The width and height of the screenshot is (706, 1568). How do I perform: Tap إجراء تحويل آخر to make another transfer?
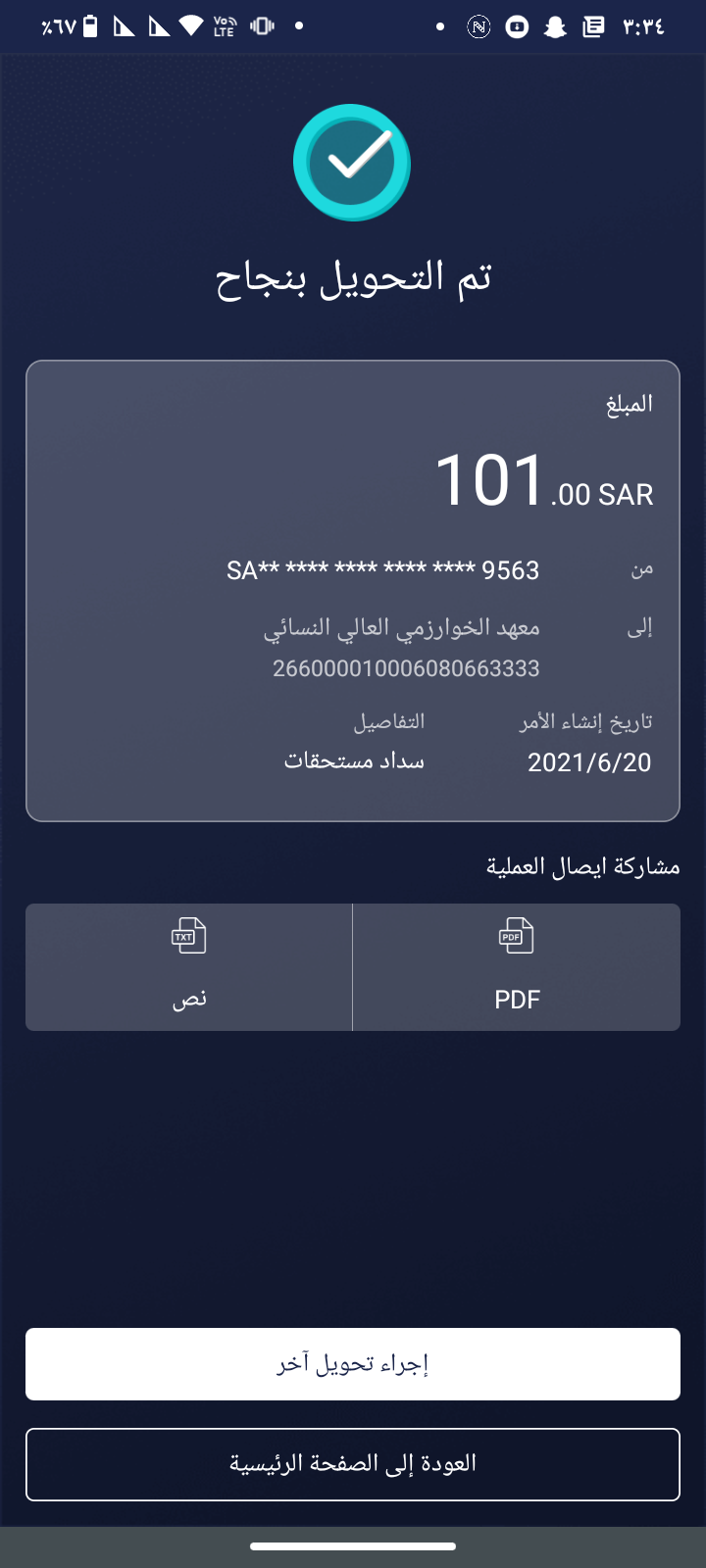(353, 1363)
